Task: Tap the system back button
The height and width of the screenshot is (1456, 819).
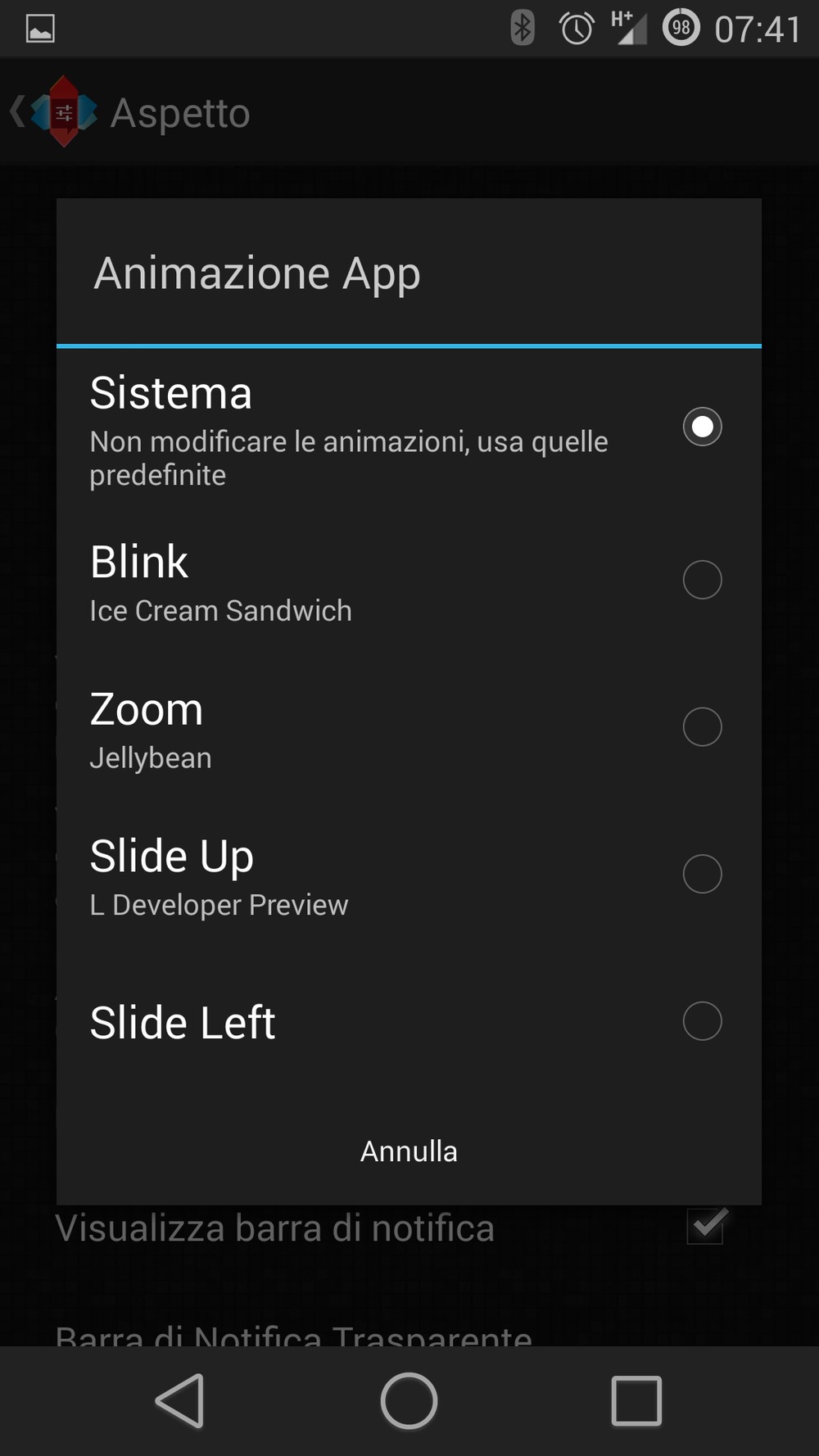Action: pyautogui.click(x=180, y=1400)
